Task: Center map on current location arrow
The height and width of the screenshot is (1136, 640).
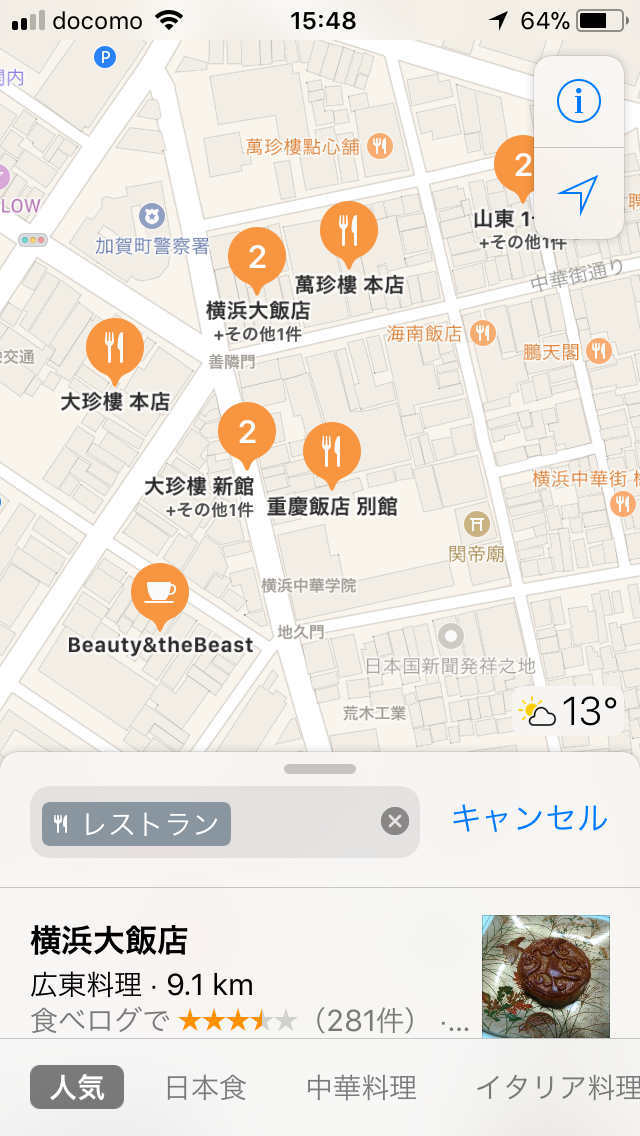Action: 578,194
